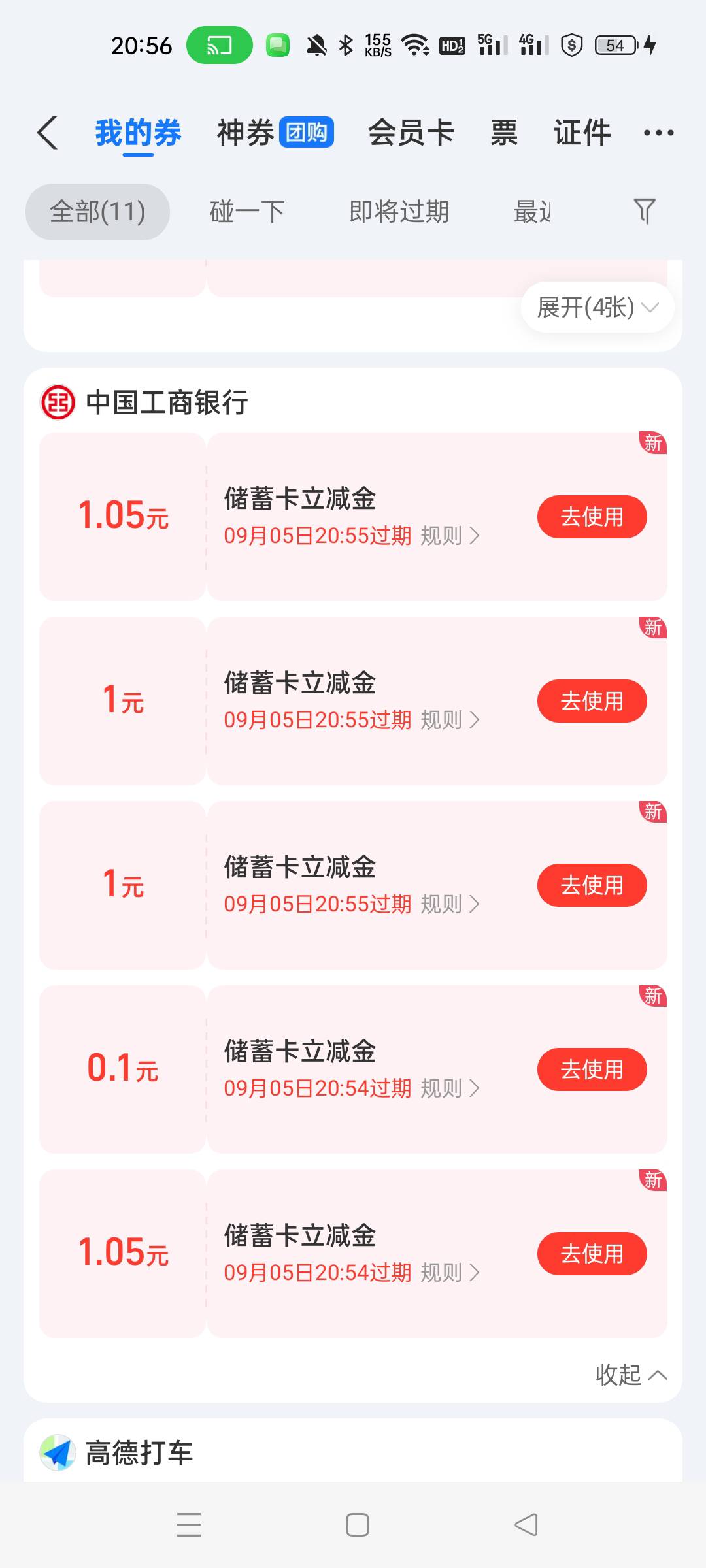Open the 高德打车 coupon section

pyautogui.click(x=139, y=1453)
